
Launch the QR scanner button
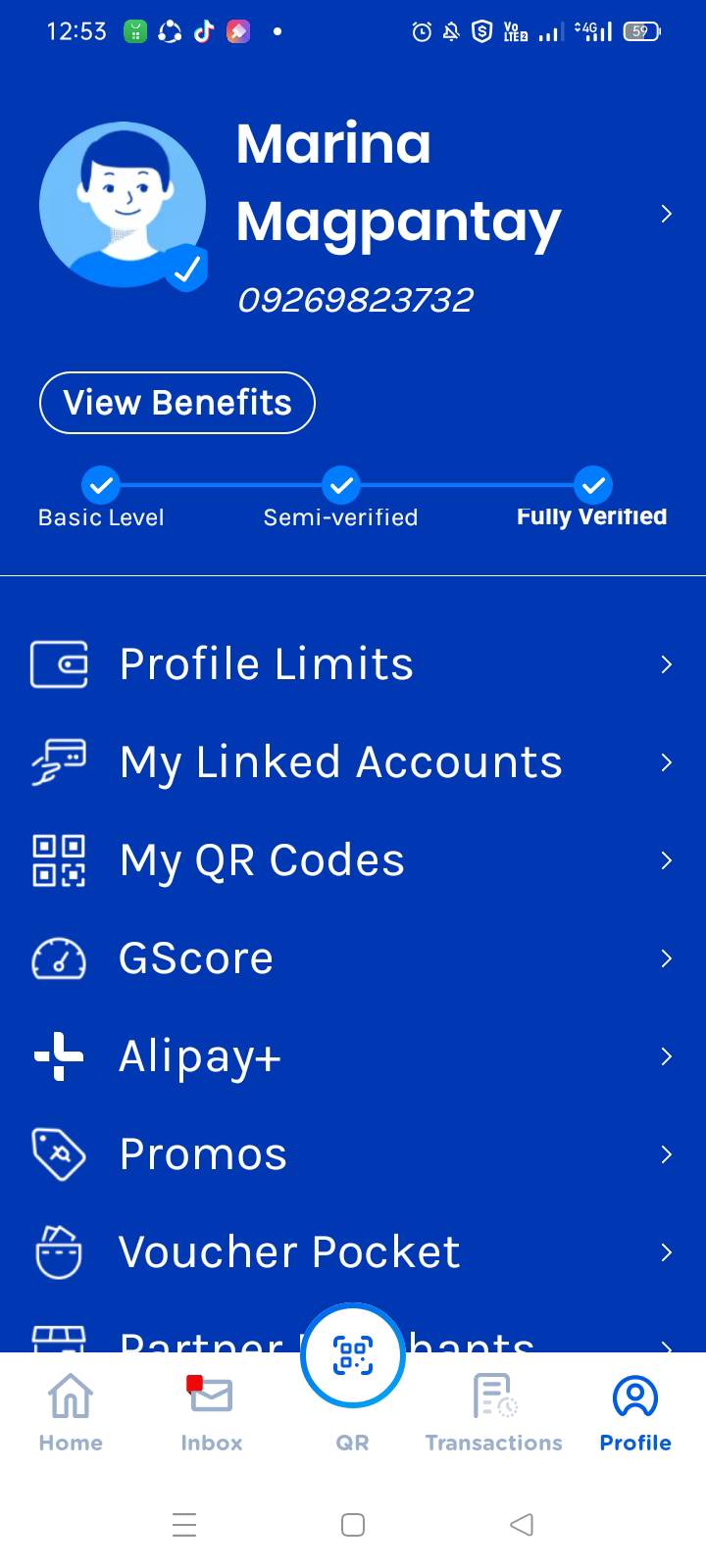pyautogui.click(x=353, y=1356)
